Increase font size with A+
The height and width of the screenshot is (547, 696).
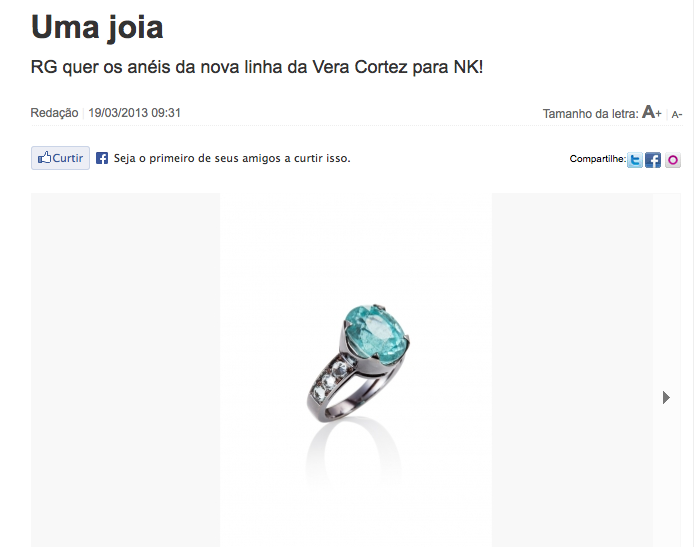[x=652, y=113]
